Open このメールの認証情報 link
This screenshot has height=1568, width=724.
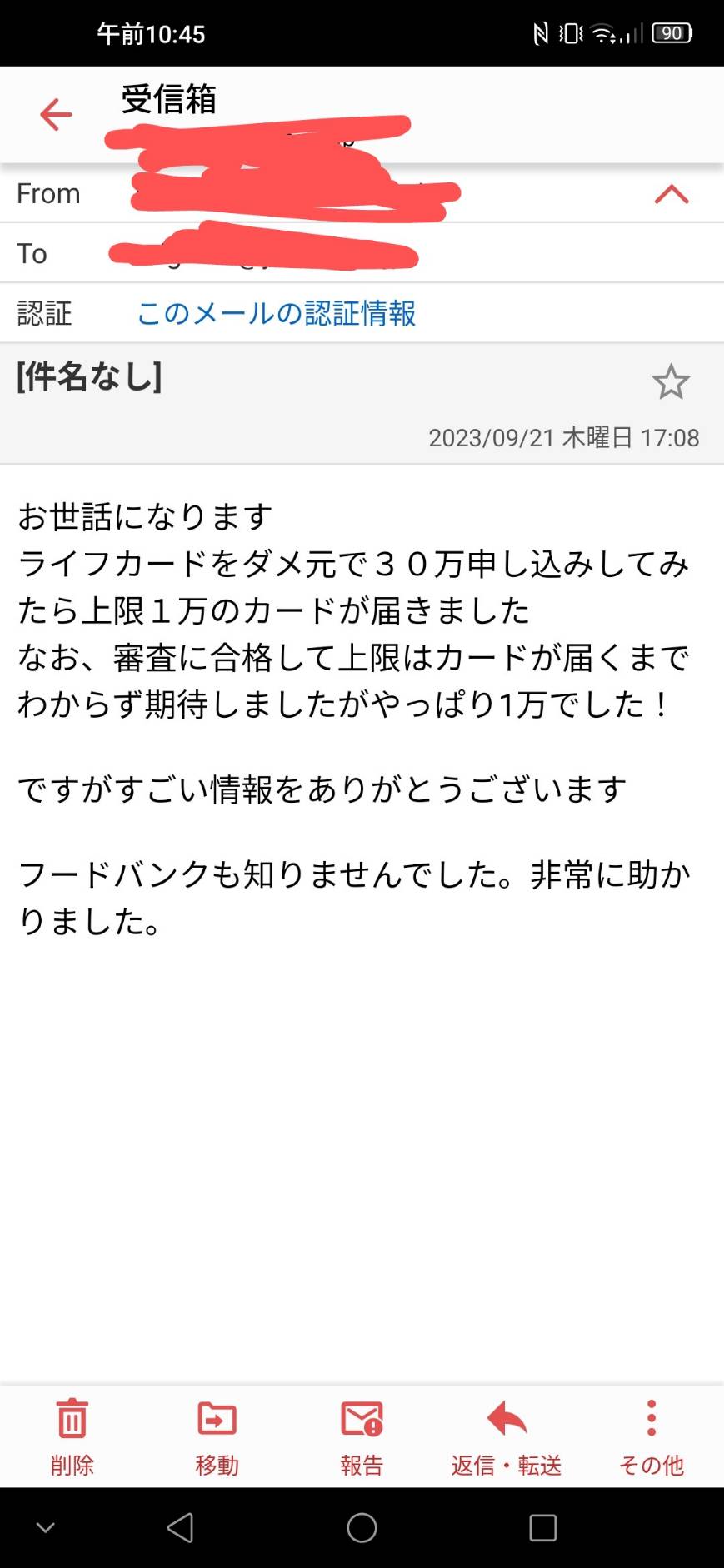coord(277,313)
